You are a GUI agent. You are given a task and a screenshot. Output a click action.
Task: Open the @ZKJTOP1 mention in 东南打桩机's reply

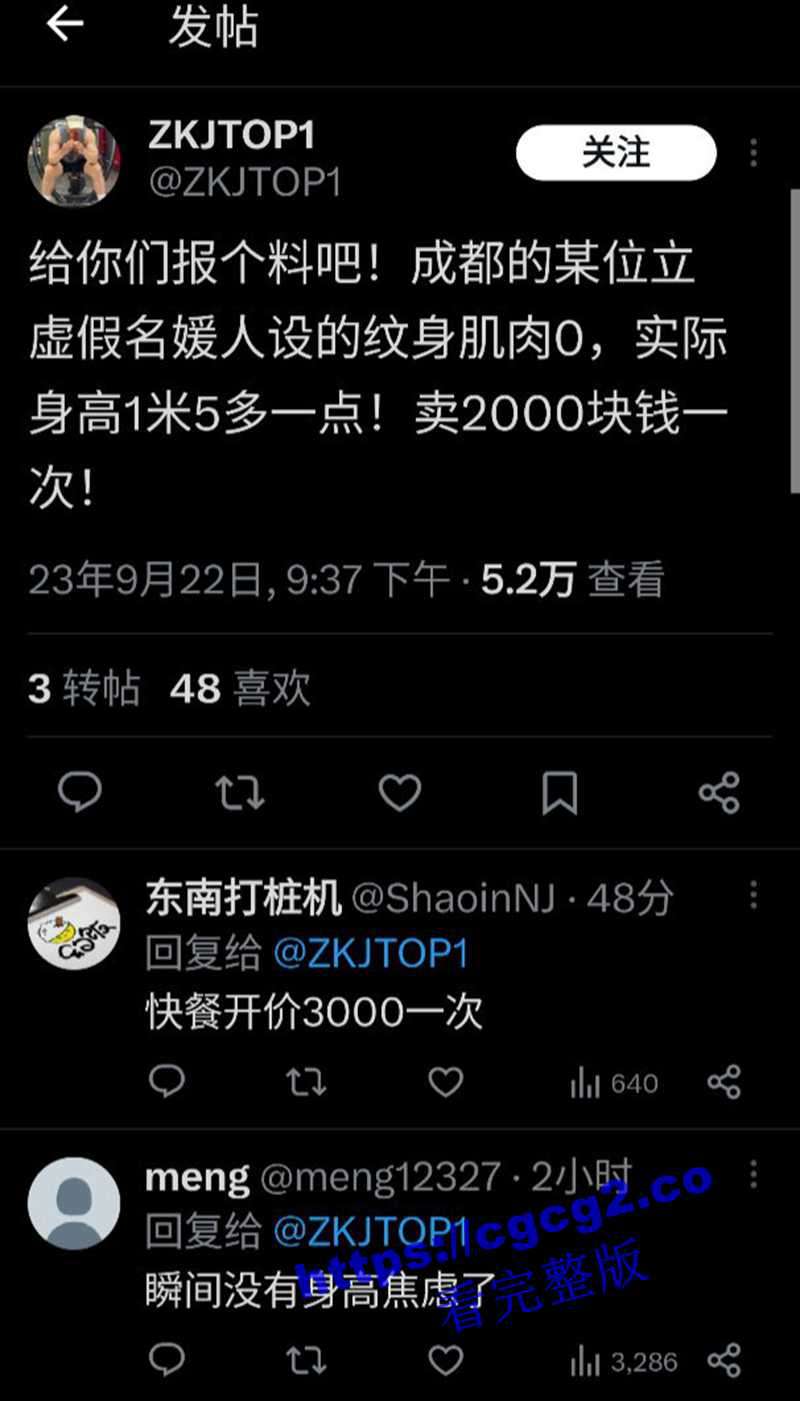click(370, 955)
